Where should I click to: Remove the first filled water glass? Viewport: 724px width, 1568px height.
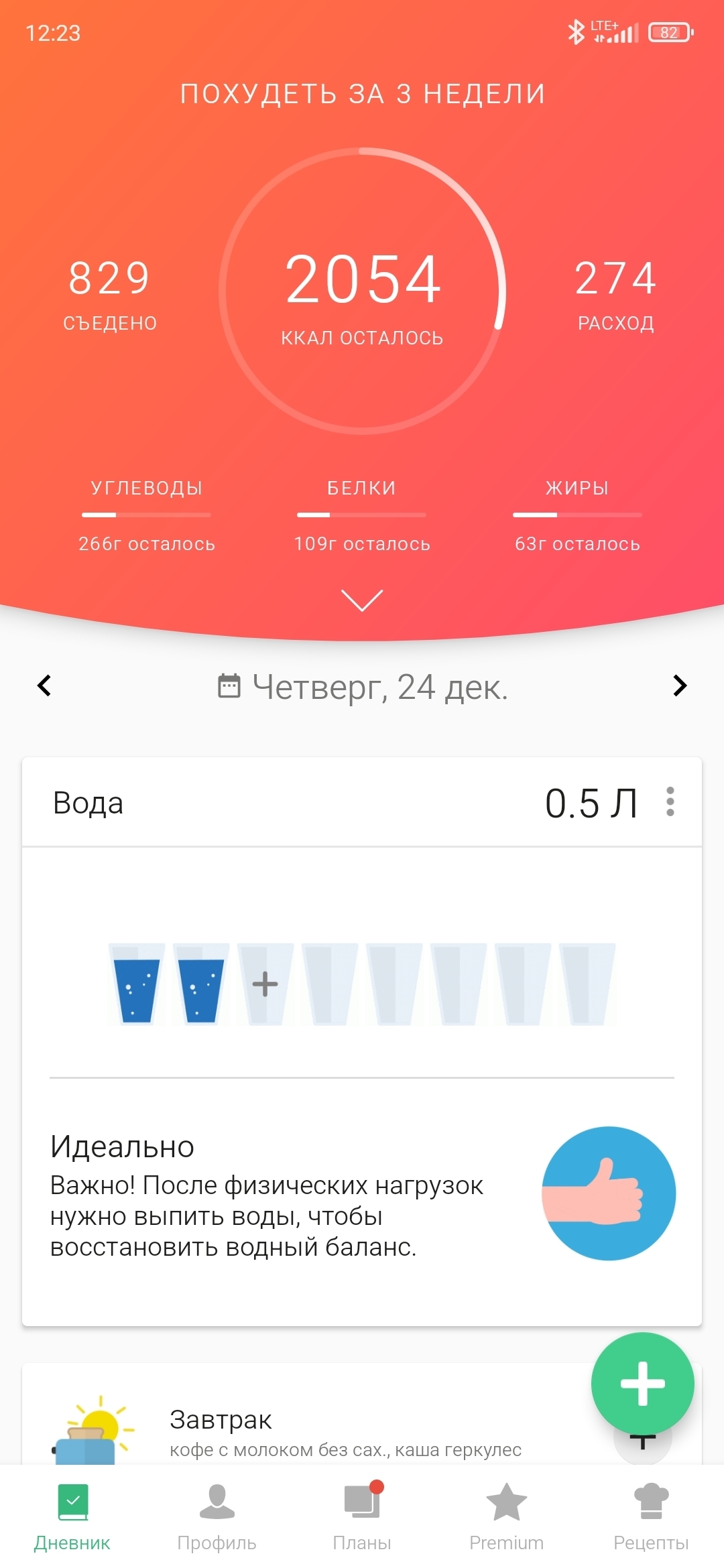point(137,984)
